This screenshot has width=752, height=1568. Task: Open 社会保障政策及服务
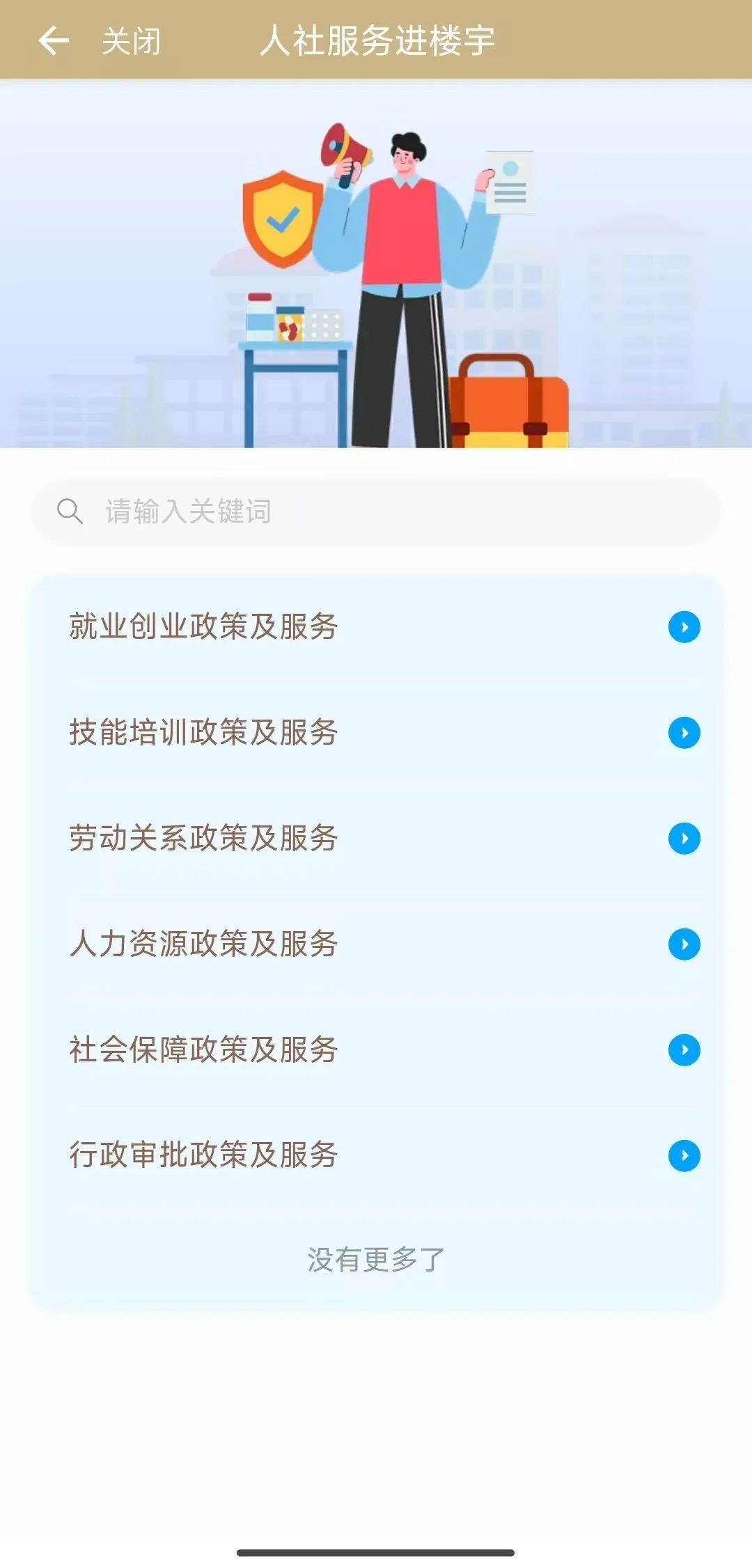(x=376, y=1050)
